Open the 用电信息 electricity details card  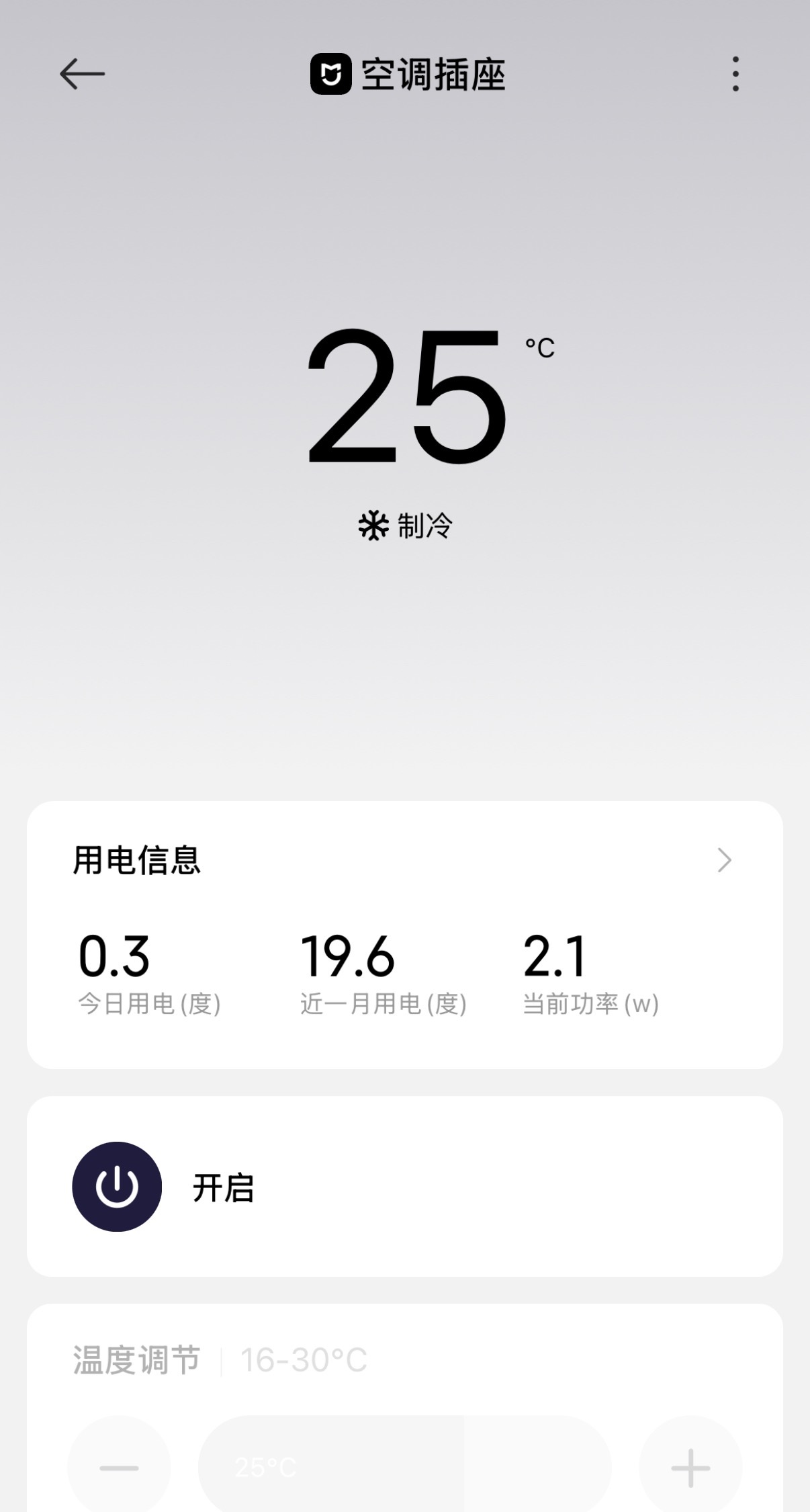[405, 935]
